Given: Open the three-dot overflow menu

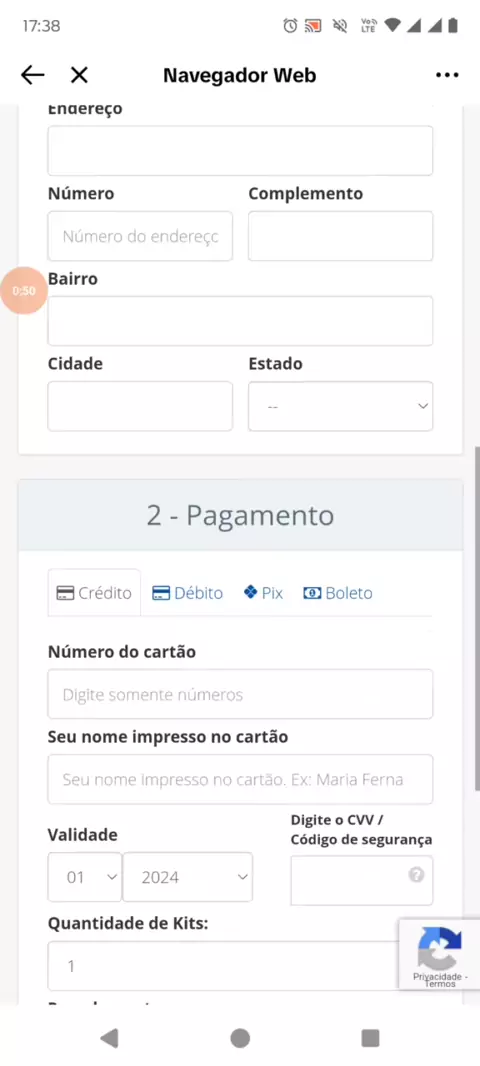Looking at the screenshot, I should point(447,75).
